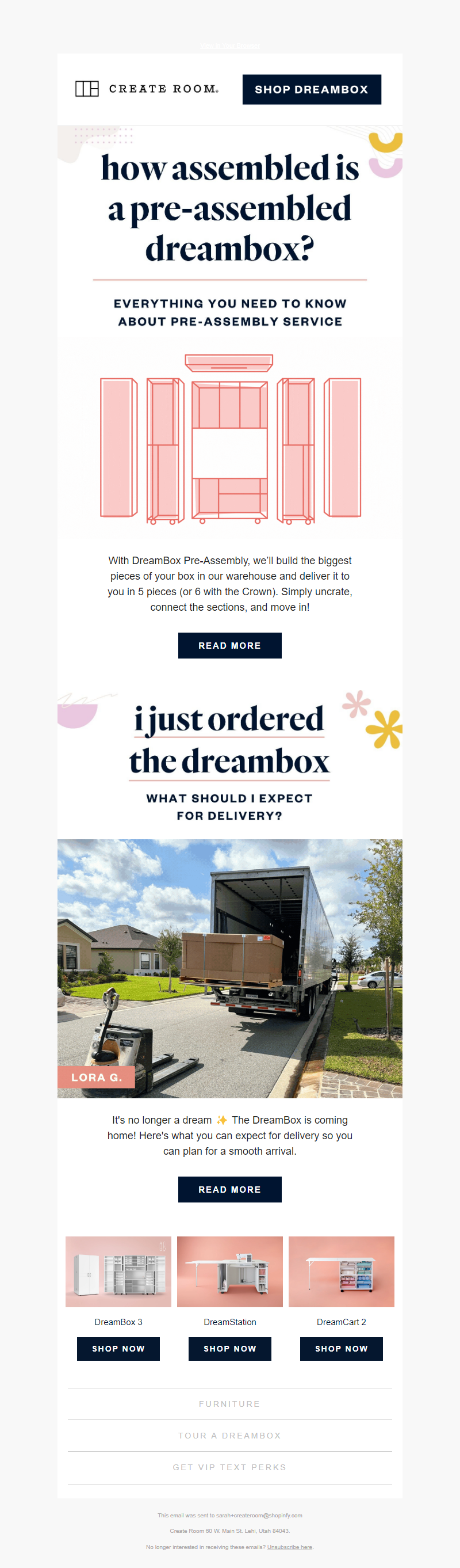The image size is (460, 1568).
Task: Open the DreamCart 2 product image
Action: coord(341,1271)
